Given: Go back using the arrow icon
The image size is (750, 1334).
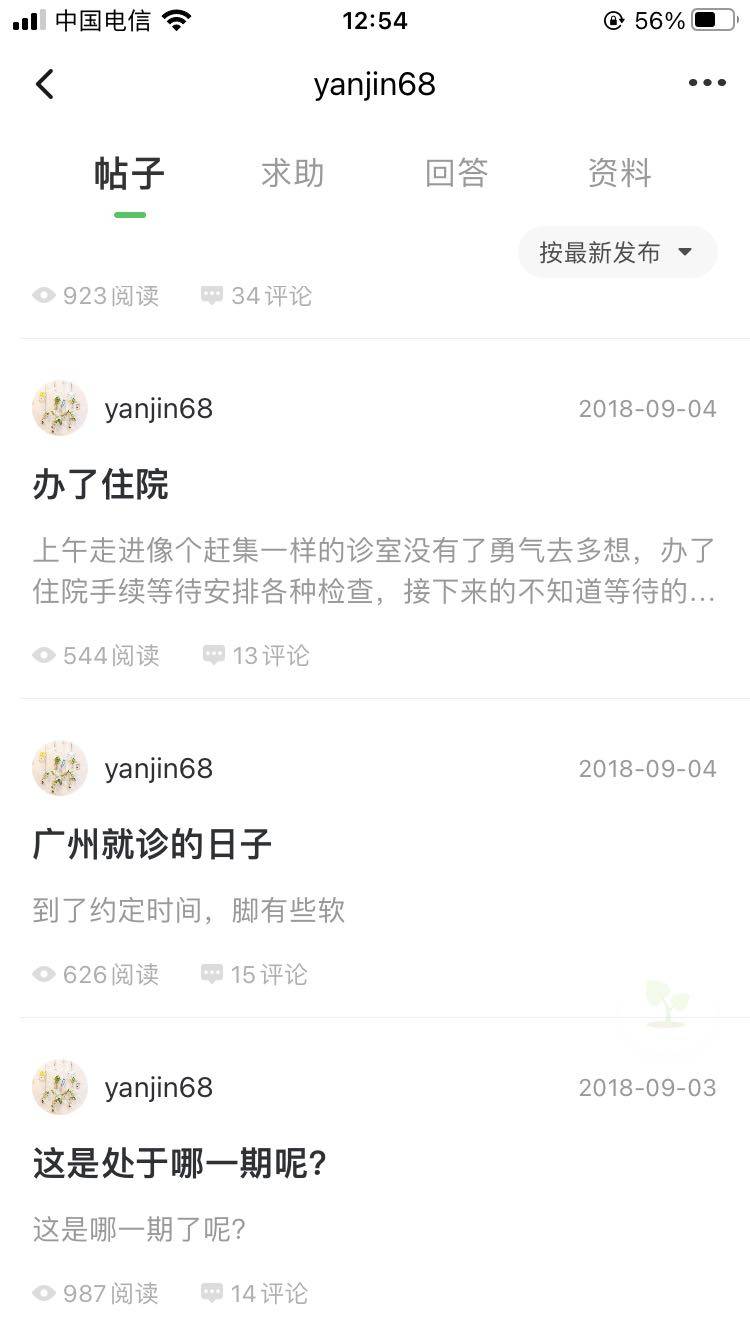Looking at the screenshot, I should 45,84.
